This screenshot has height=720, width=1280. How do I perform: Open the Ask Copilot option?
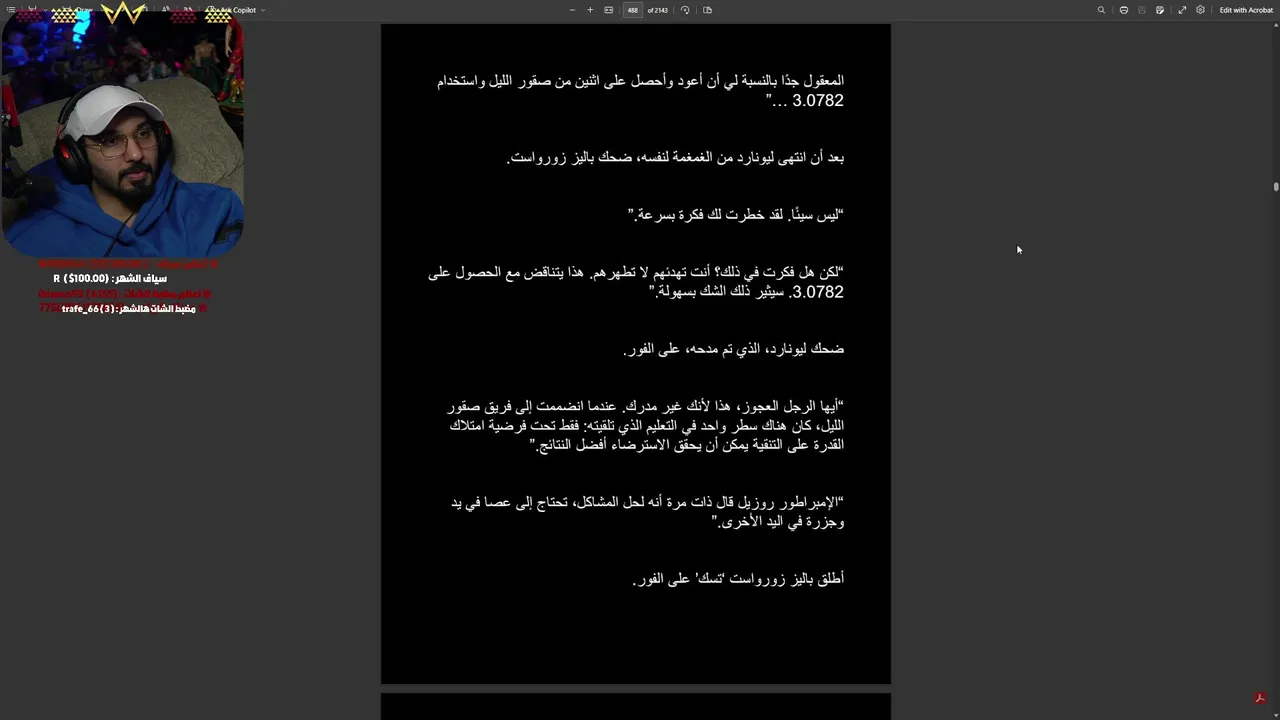click(x=239, y=10)
